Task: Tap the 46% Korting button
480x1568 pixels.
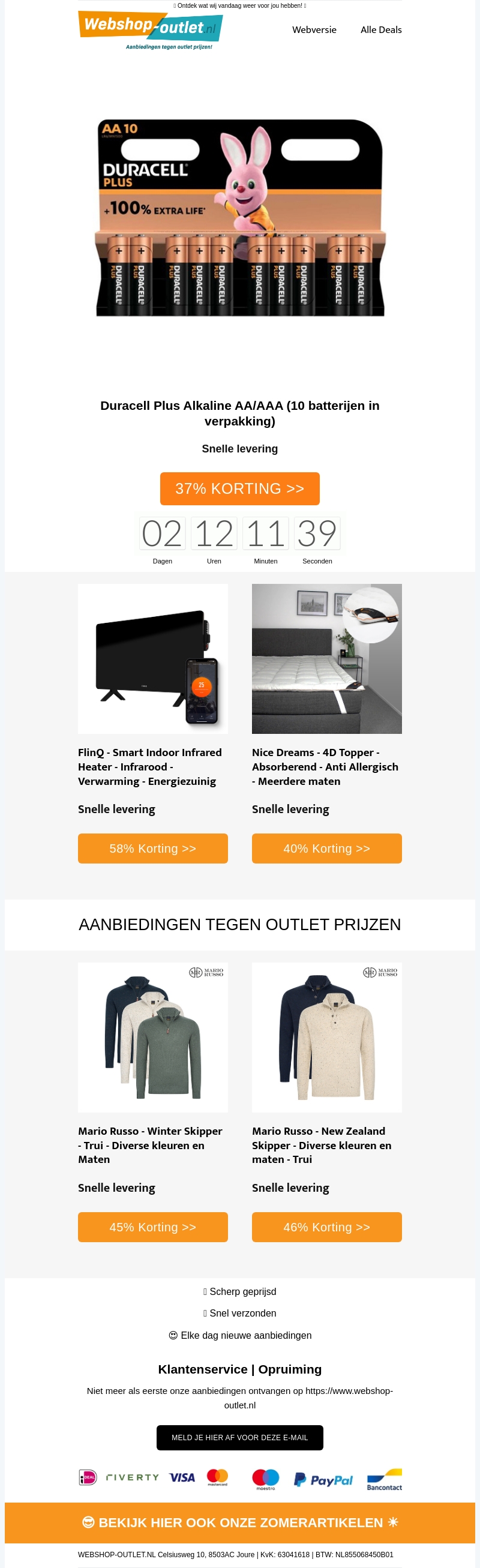Action: (x=326, y=1227)
